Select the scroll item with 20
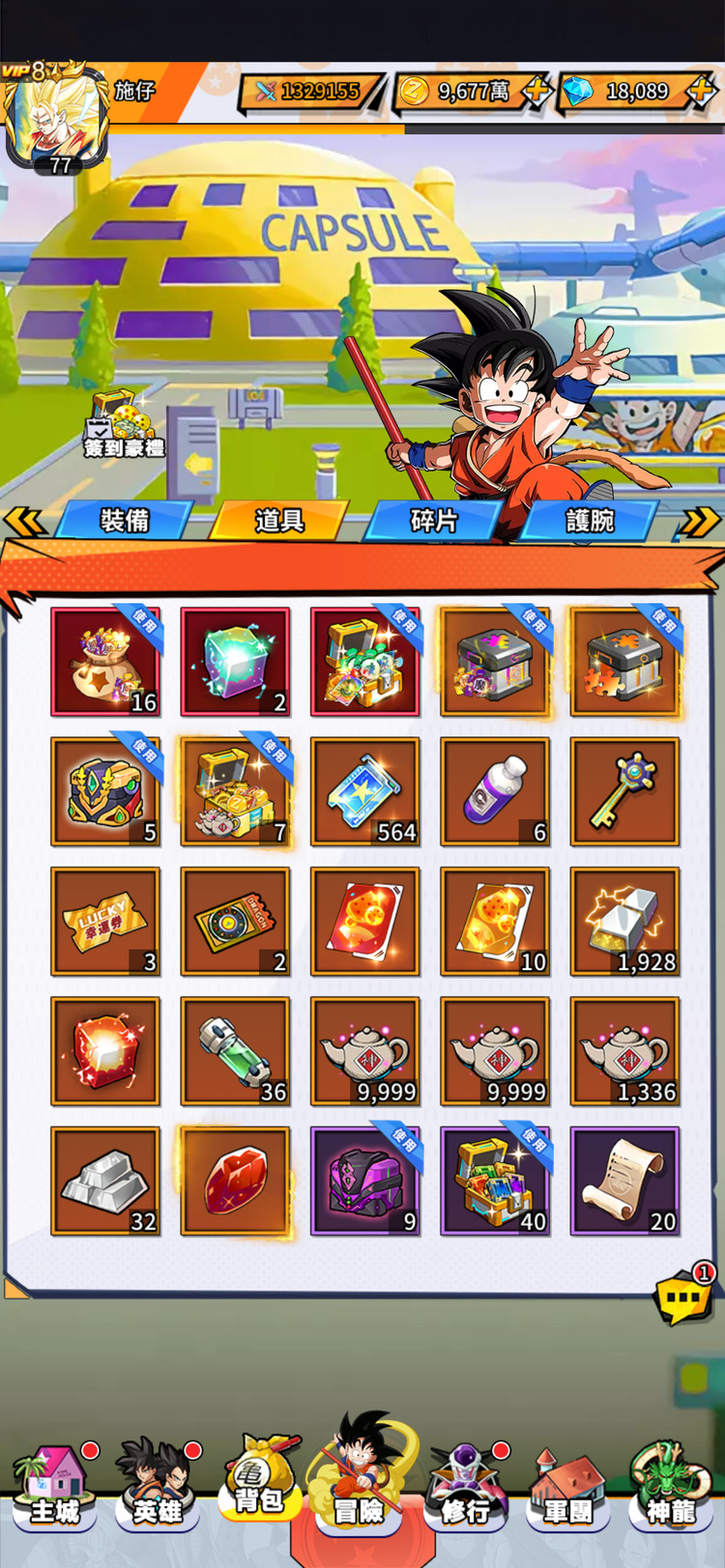 (624, 1181)
